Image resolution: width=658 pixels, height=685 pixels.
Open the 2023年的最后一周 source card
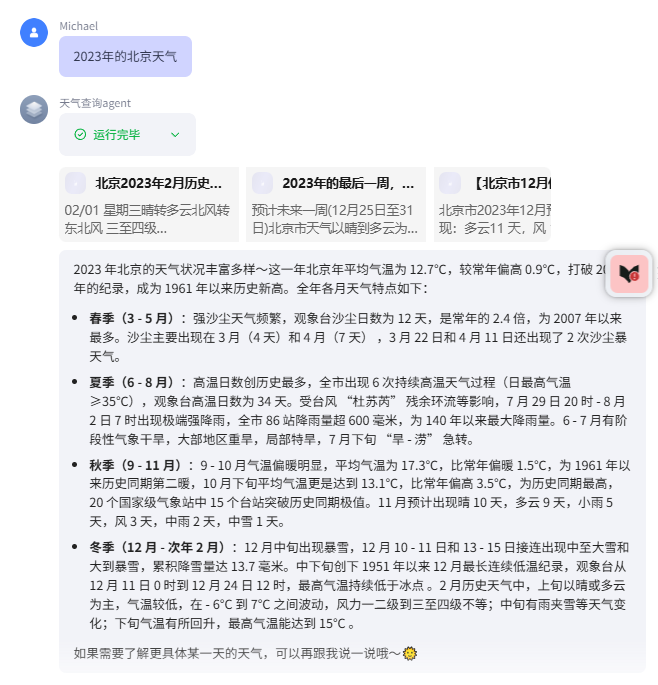335,204
